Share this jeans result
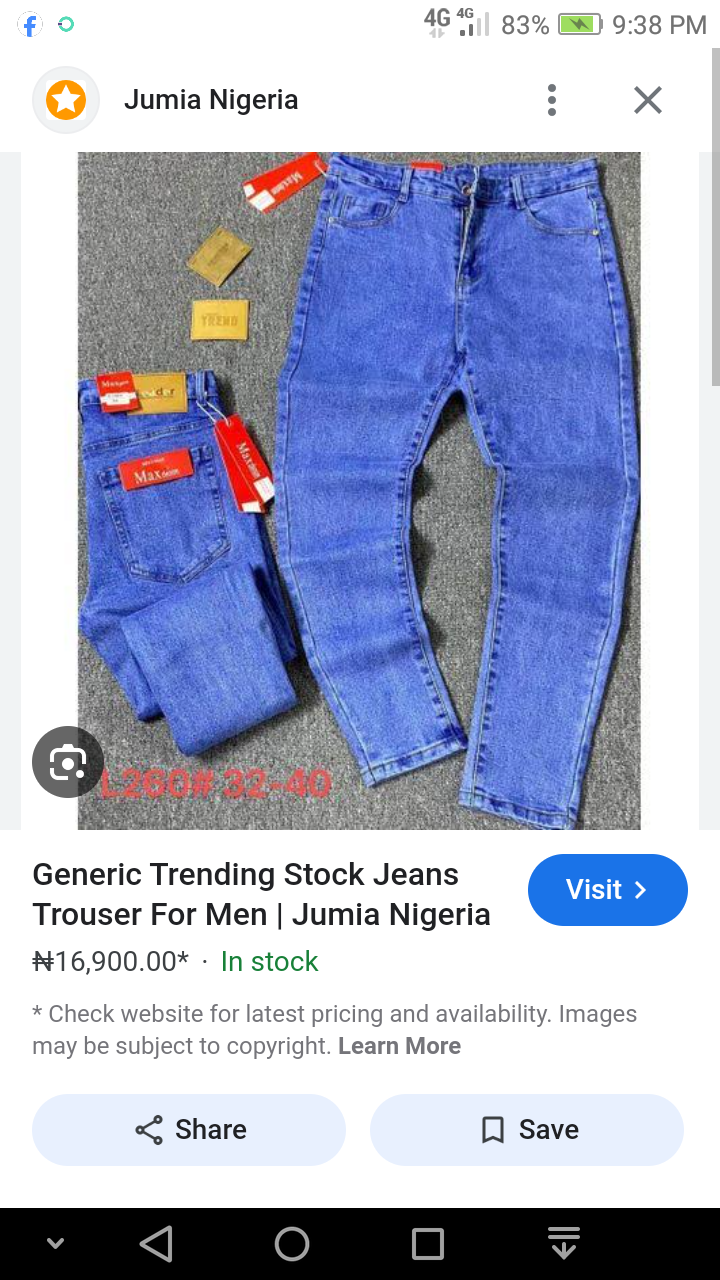The image size is (720, 1280). [189, 1130]
